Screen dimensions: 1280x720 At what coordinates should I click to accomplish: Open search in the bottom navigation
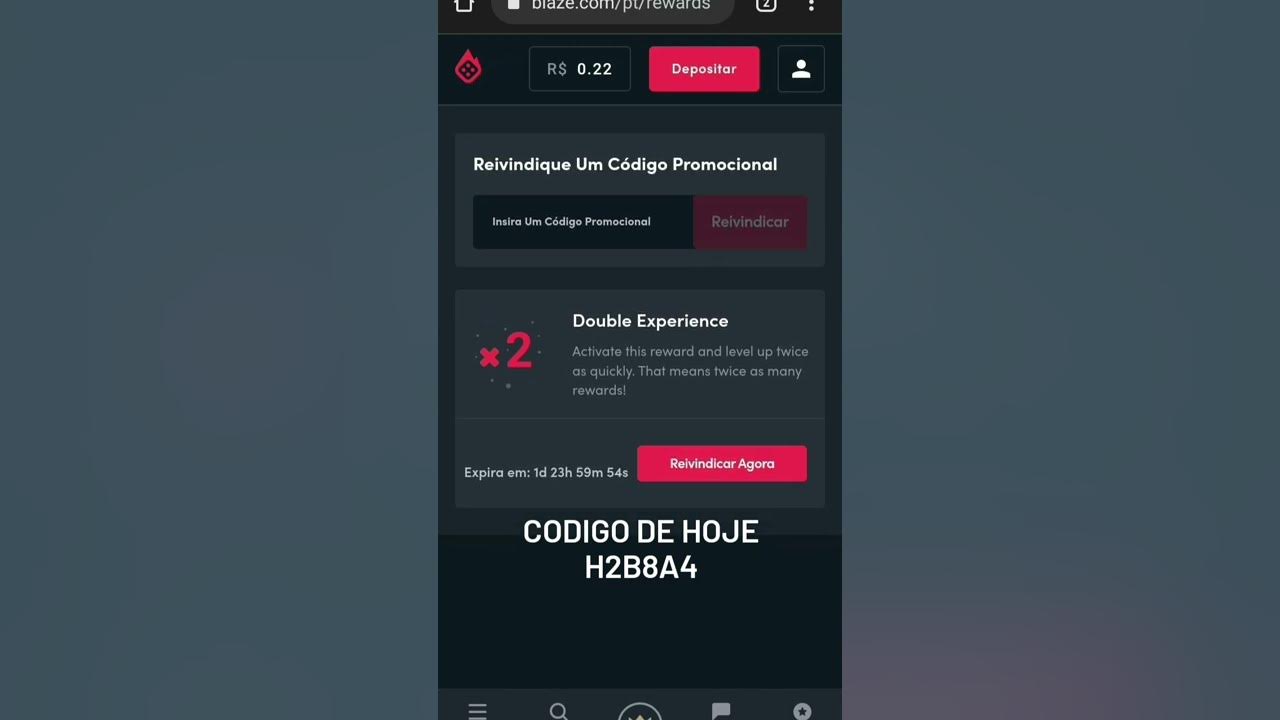559,711
